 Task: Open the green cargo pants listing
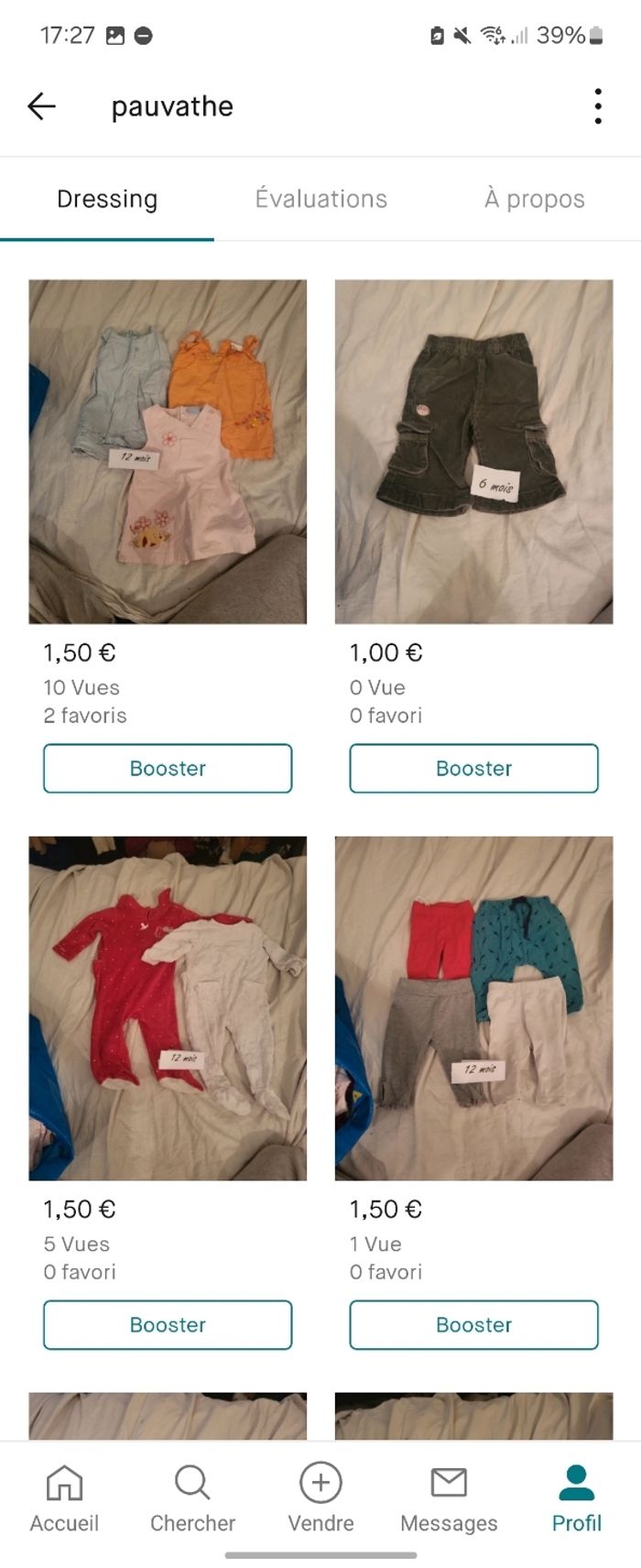(x=473, y=451)
